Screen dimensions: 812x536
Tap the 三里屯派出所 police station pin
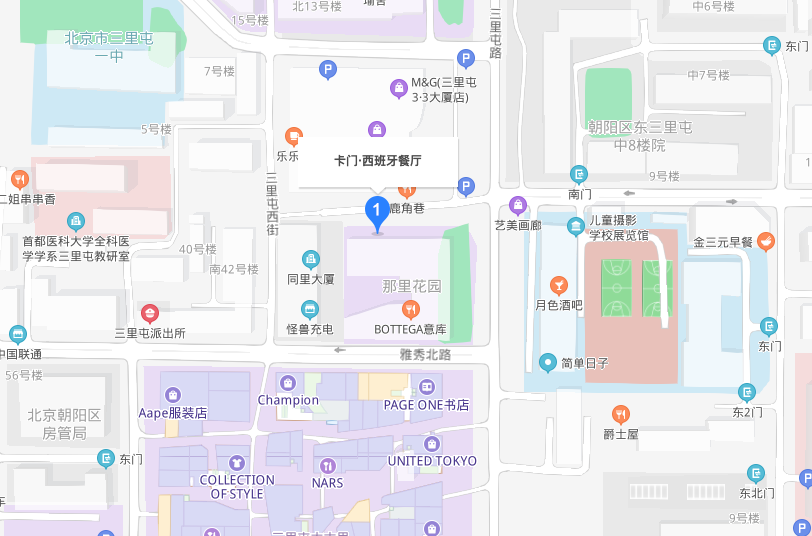pyautogui.click(x=150, y=313)
